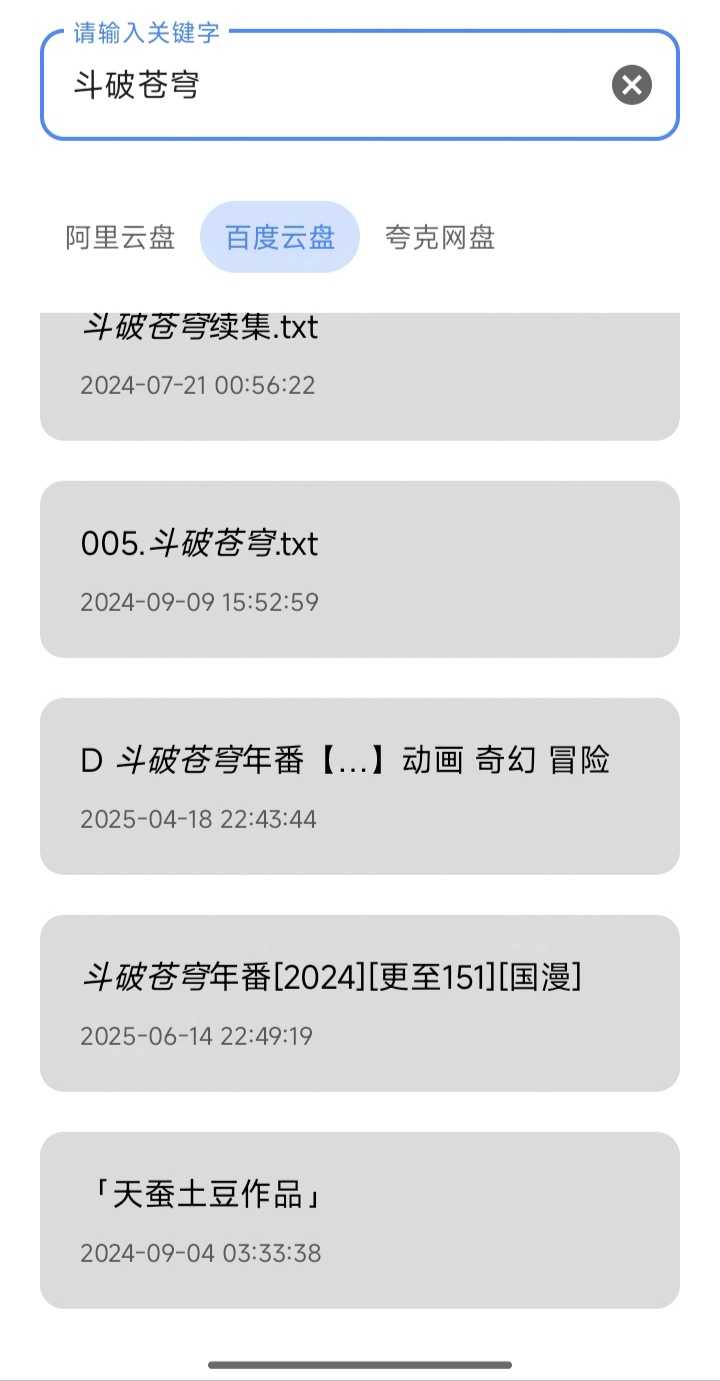
Task: Clear the search keyword using the X icon
Action: [631, 85]
